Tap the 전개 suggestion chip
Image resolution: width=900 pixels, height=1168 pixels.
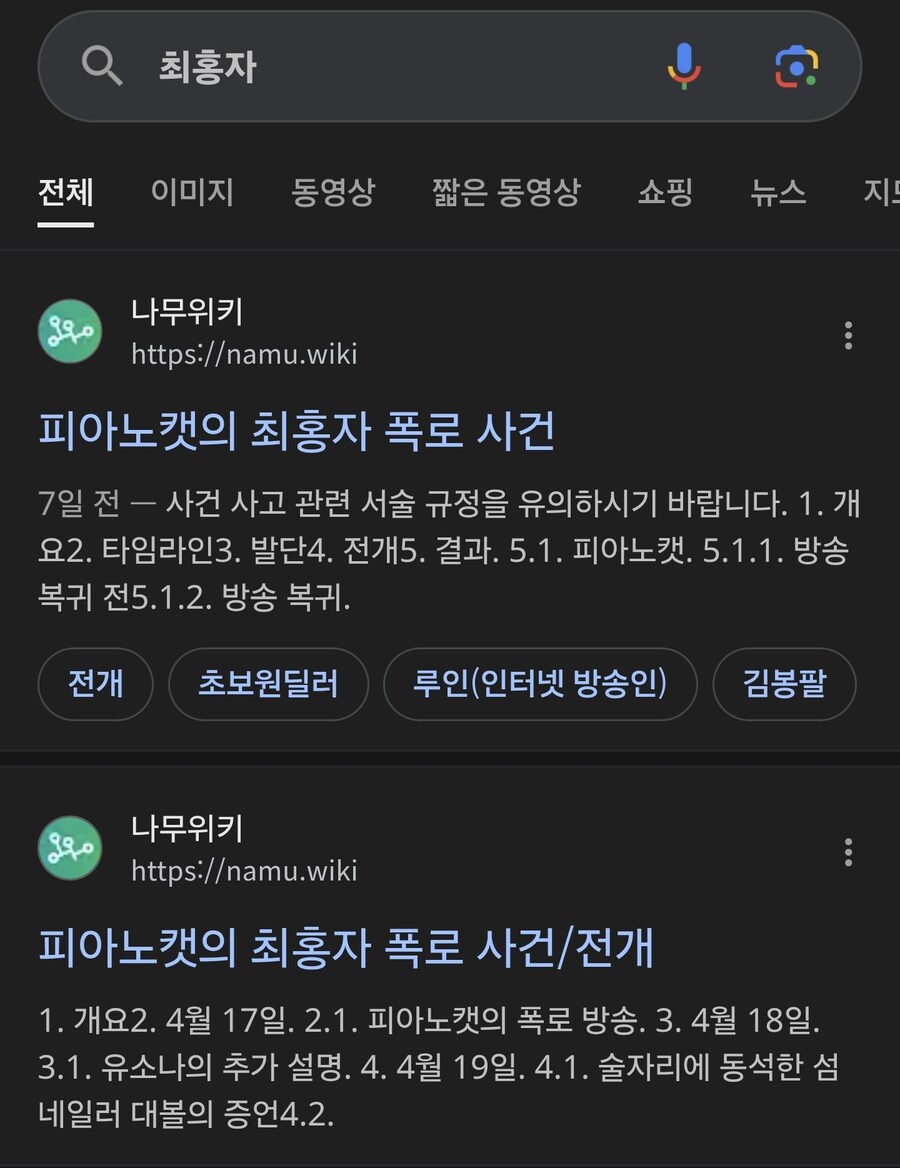click(x=95, y=684)
